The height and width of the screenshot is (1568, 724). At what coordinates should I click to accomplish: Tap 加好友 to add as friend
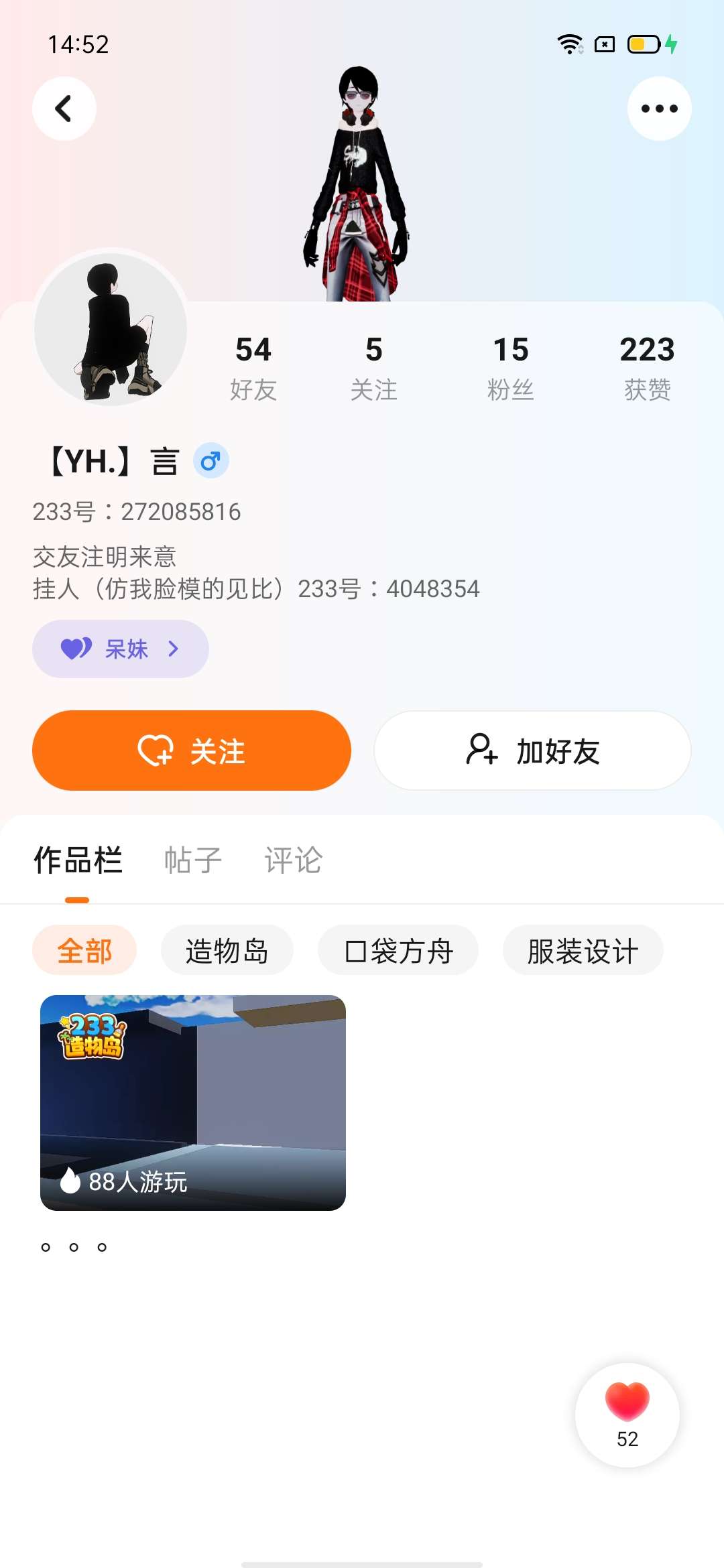(532, 750)
